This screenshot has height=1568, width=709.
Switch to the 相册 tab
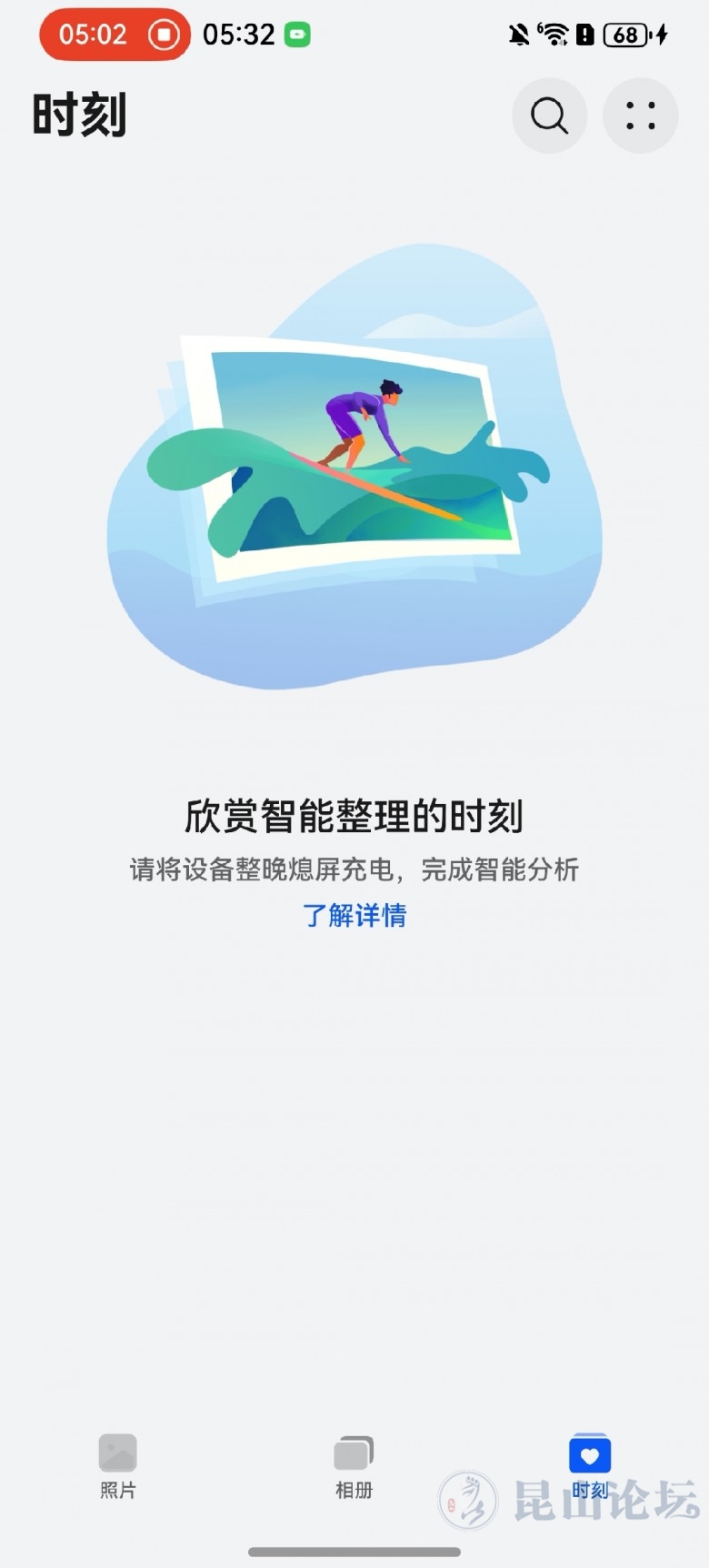click(354, 1465)
